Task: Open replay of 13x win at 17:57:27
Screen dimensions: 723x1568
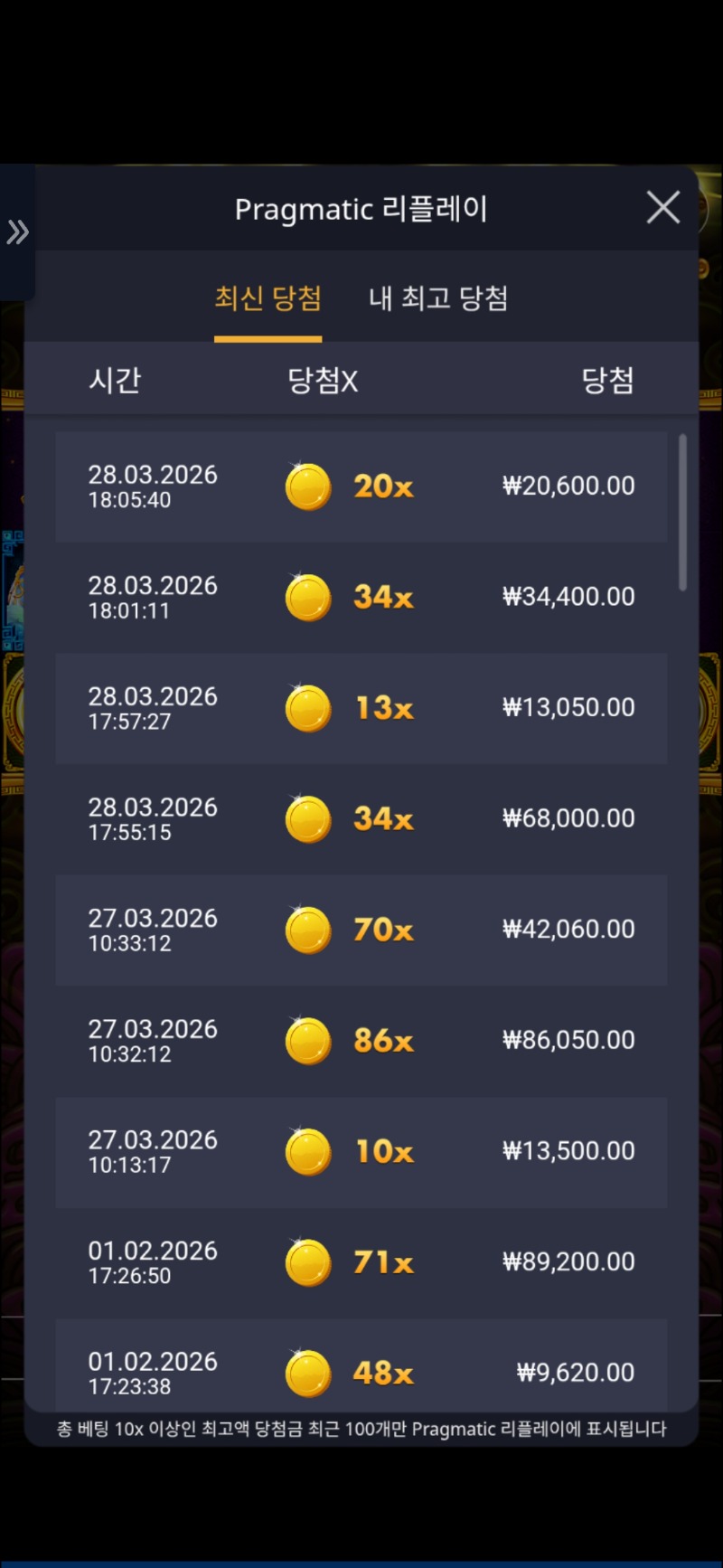Action: (361, 708)
